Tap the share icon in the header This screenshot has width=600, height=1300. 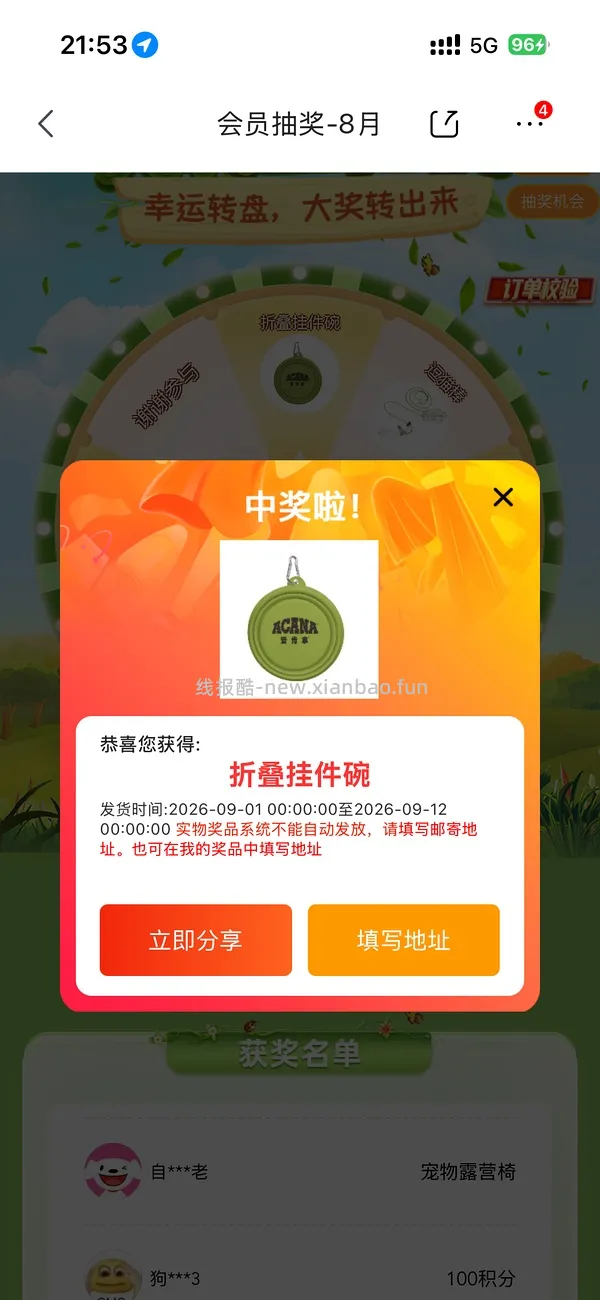[x=444, y=123]
